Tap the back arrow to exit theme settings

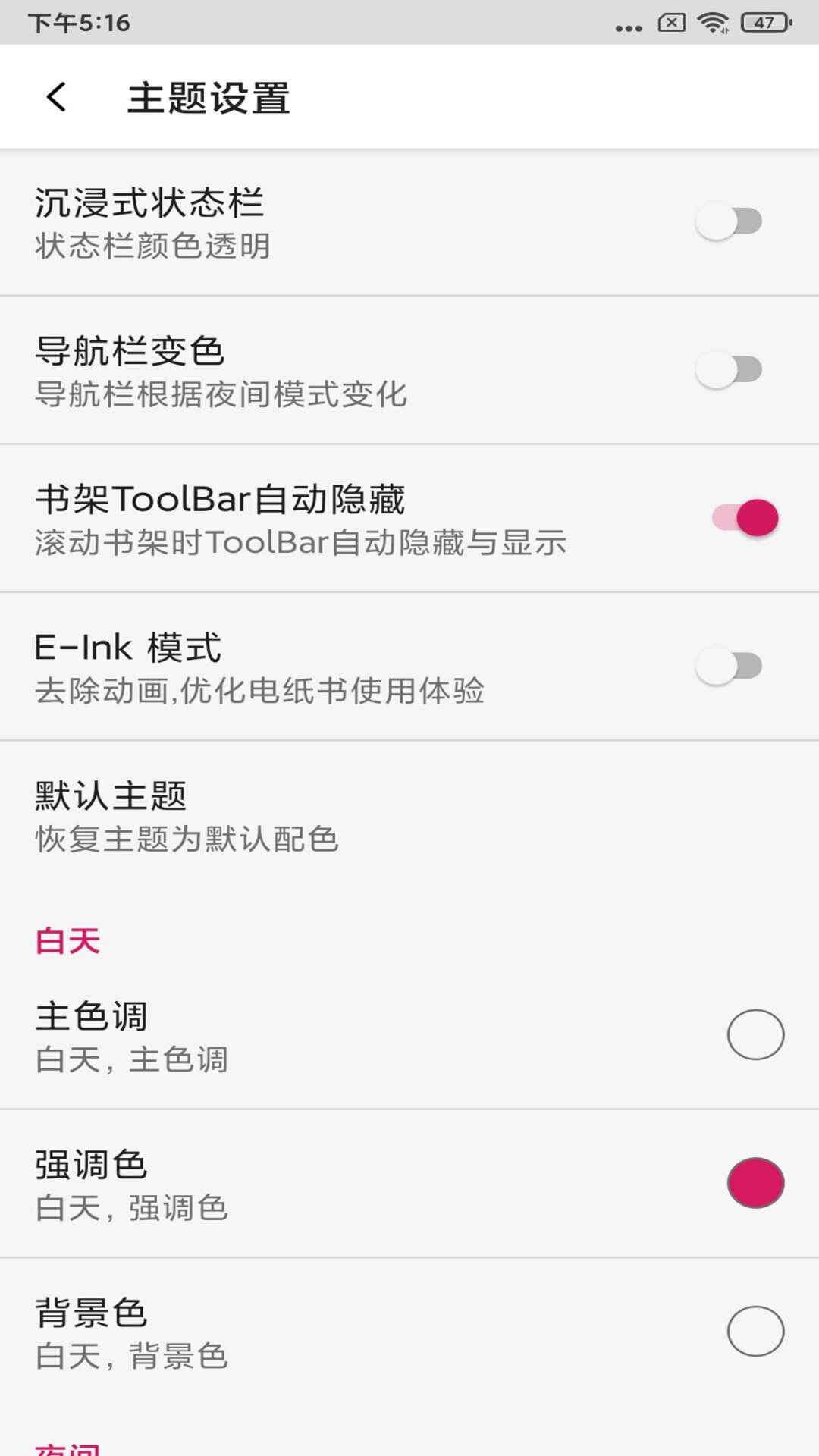[x=55, y=96]
